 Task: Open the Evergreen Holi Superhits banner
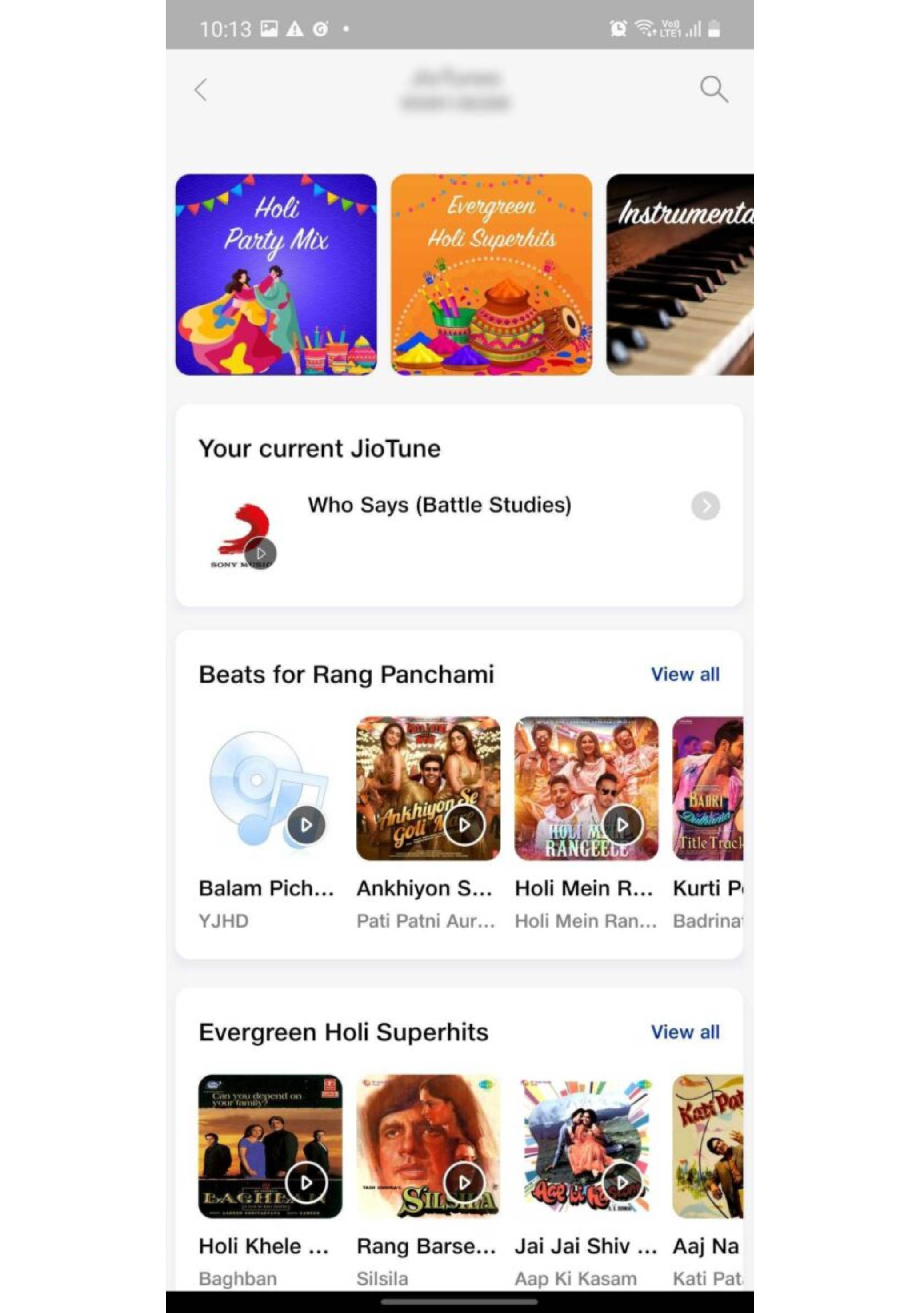[x=491, y=274]
